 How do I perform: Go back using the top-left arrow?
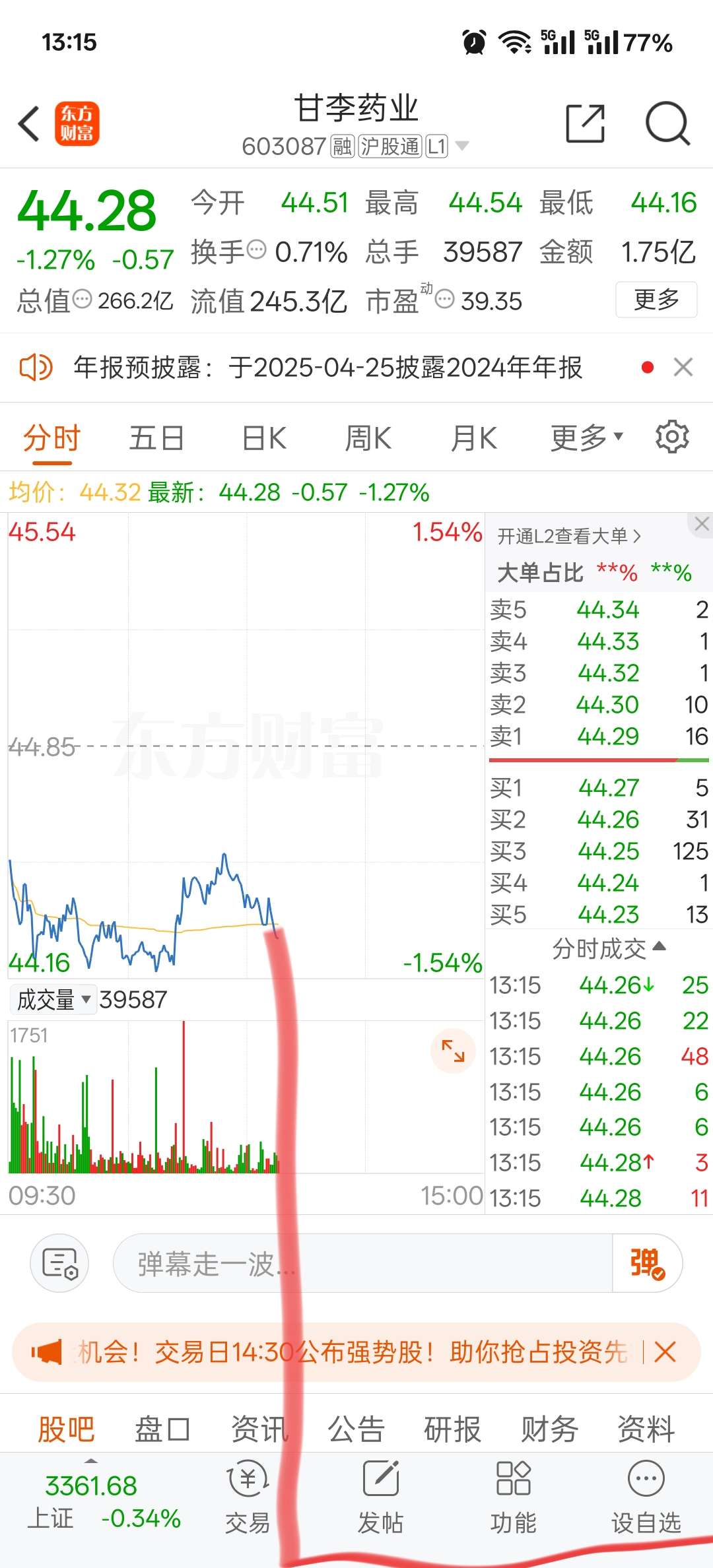29,123
